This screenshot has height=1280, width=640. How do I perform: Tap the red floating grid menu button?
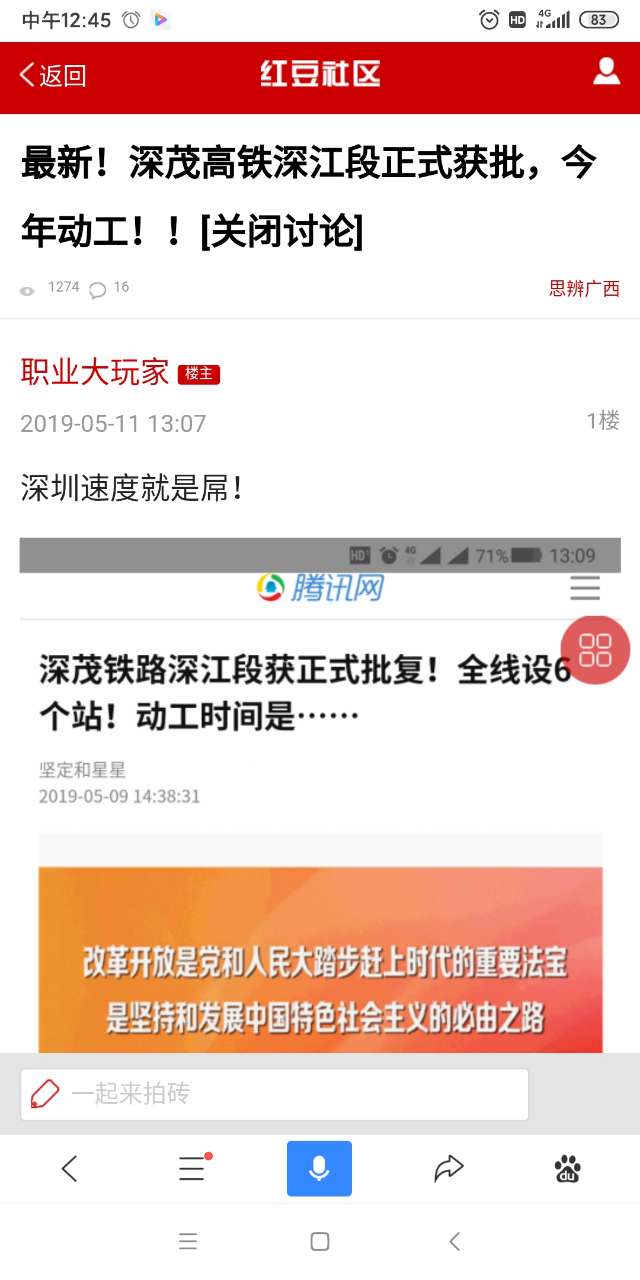(x=595, y=650)
